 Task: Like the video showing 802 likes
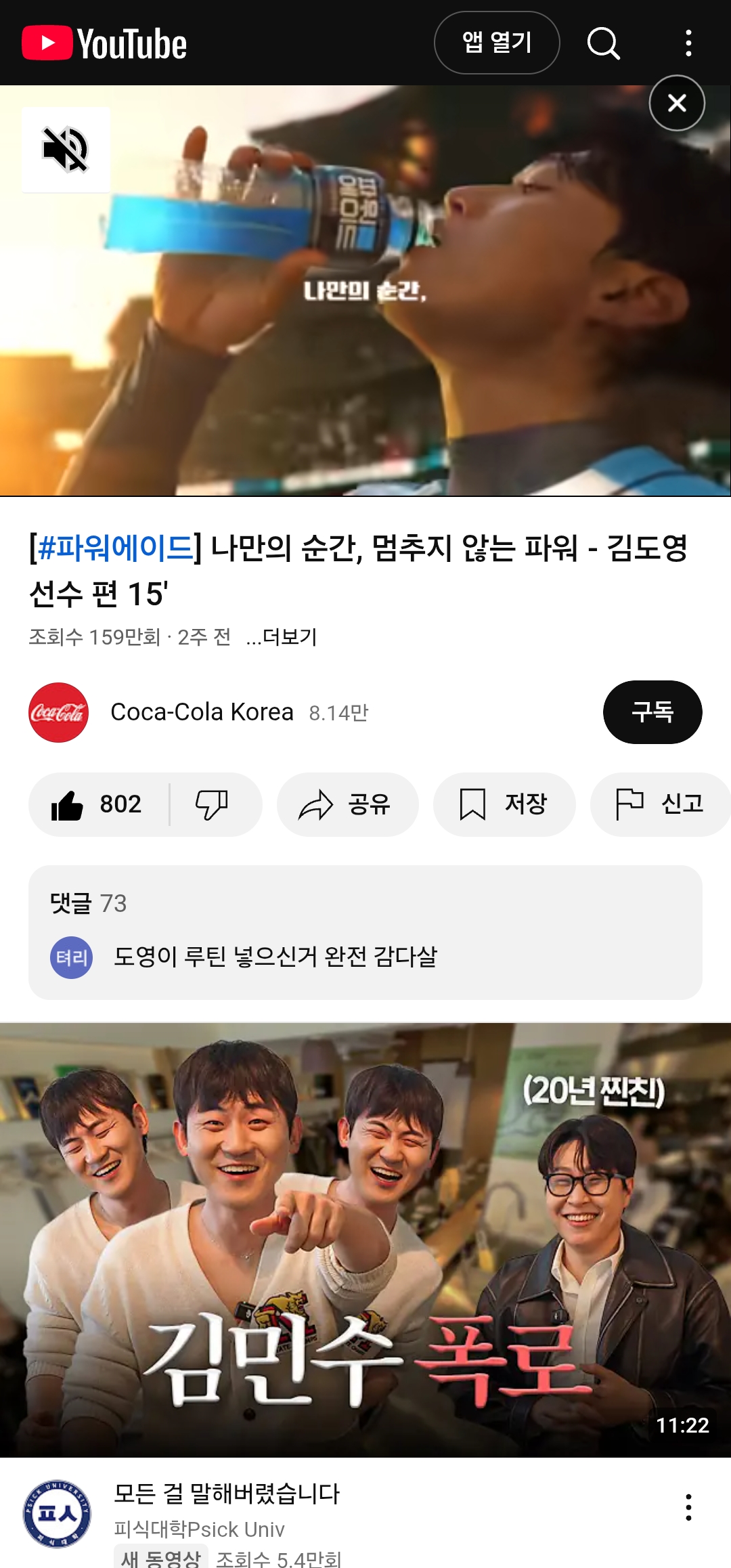[98, 804]
